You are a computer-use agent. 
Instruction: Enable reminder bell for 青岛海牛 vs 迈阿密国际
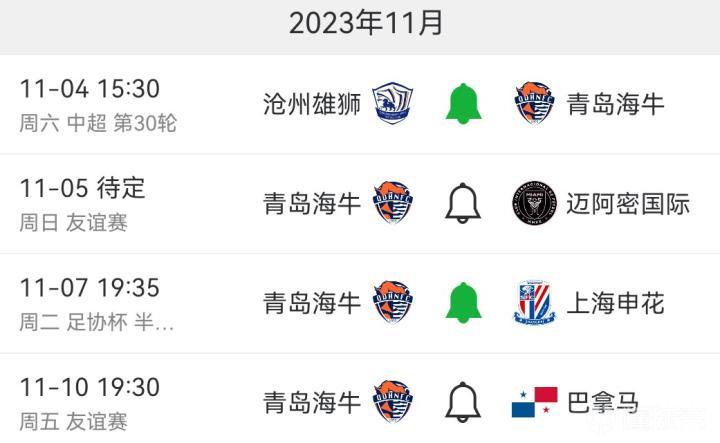point(463,203)
